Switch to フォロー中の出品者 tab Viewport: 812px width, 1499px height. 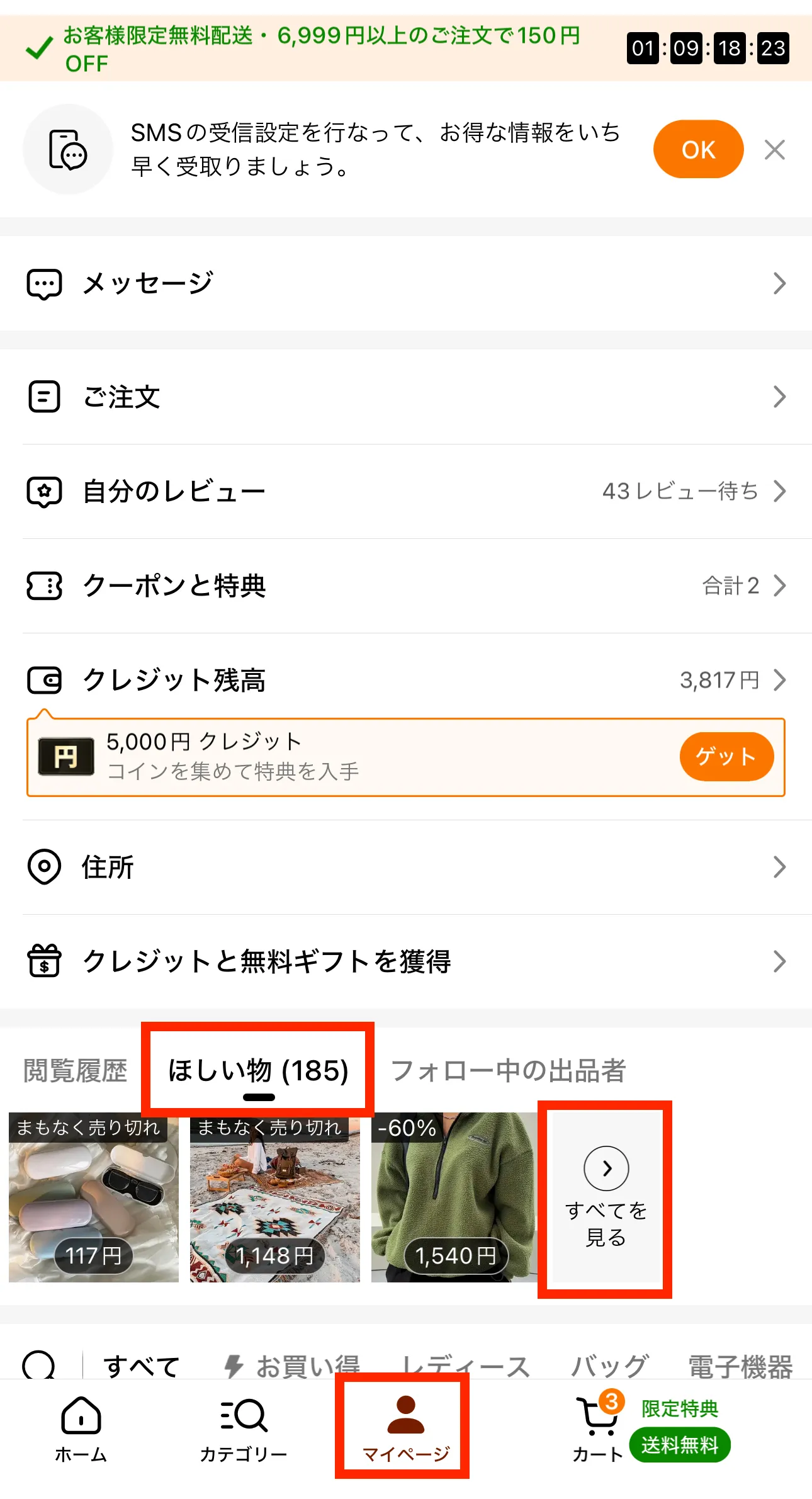(x=507, y=1070)
